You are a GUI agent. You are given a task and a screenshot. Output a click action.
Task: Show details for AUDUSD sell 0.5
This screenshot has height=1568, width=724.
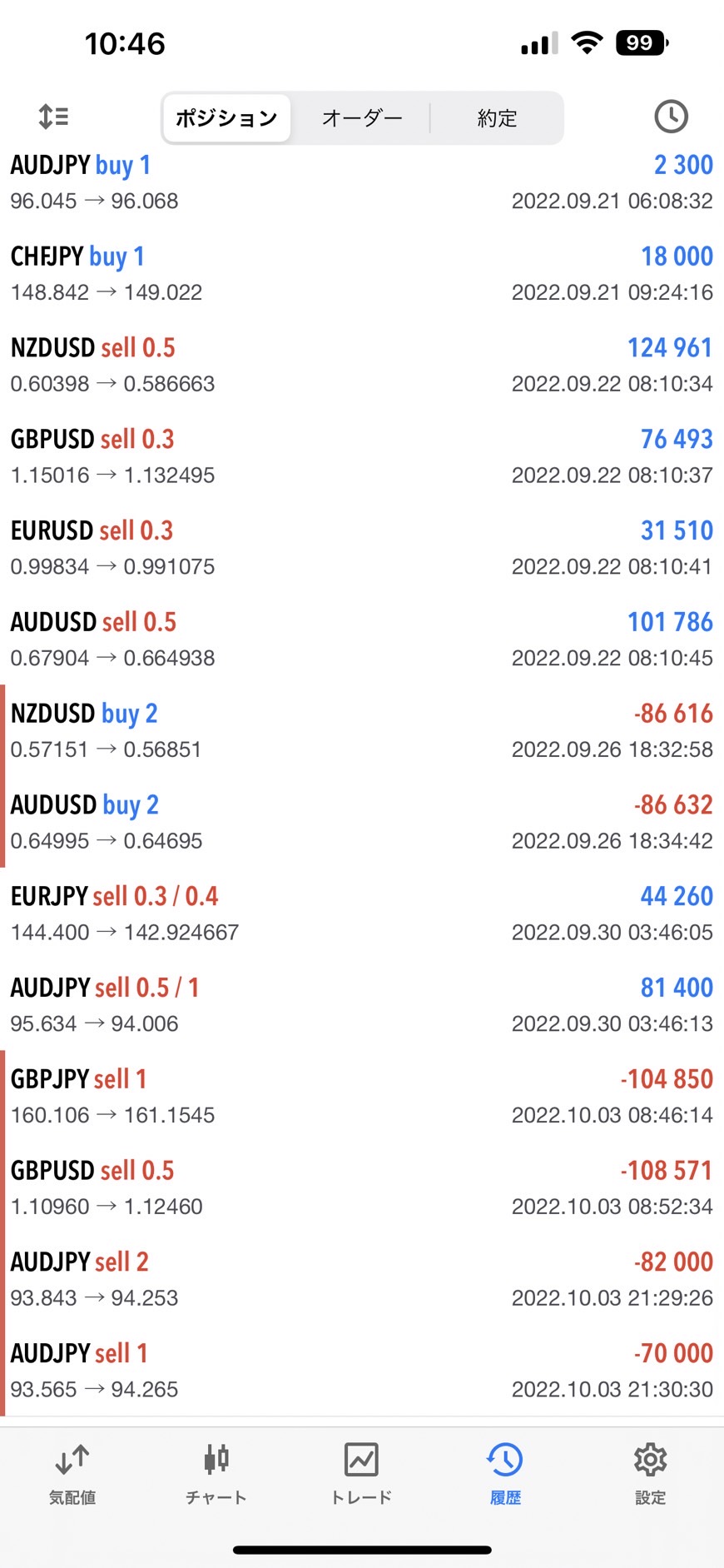[x=361, y=639]
